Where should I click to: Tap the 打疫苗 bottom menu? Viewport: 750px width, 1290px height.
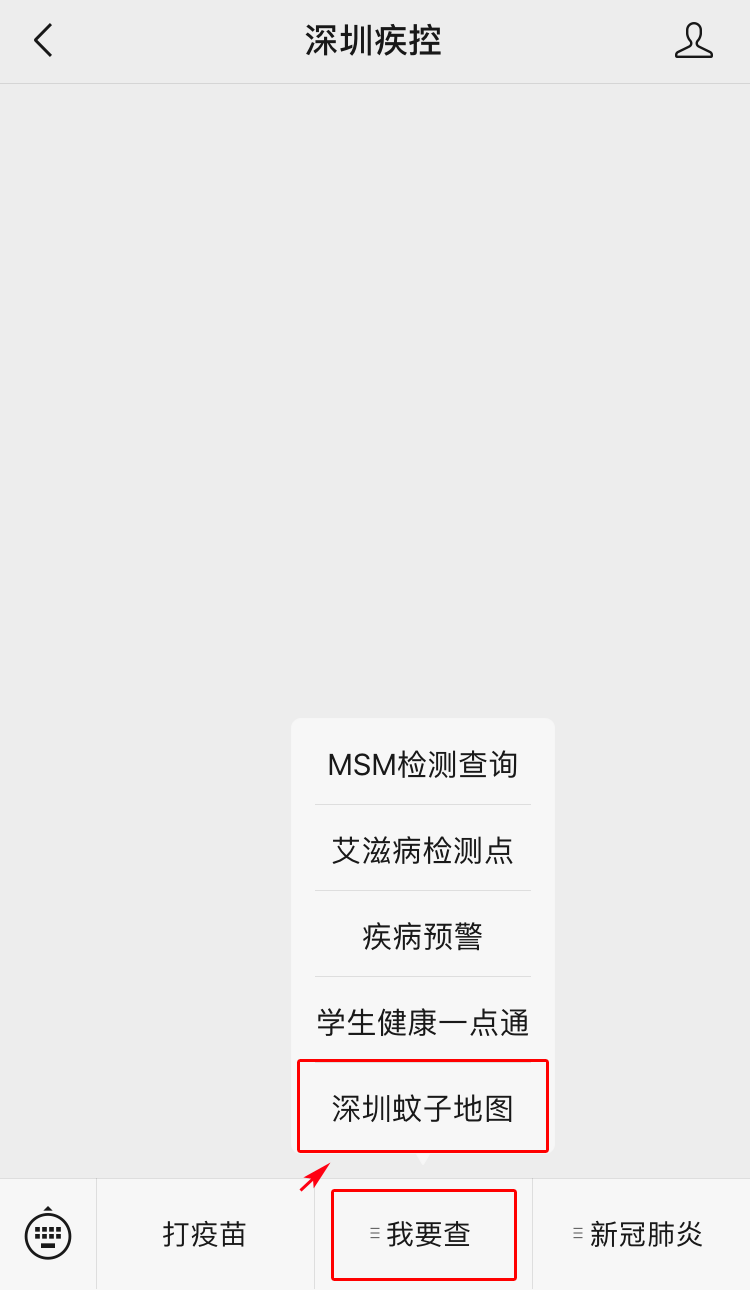(205, 1234)
